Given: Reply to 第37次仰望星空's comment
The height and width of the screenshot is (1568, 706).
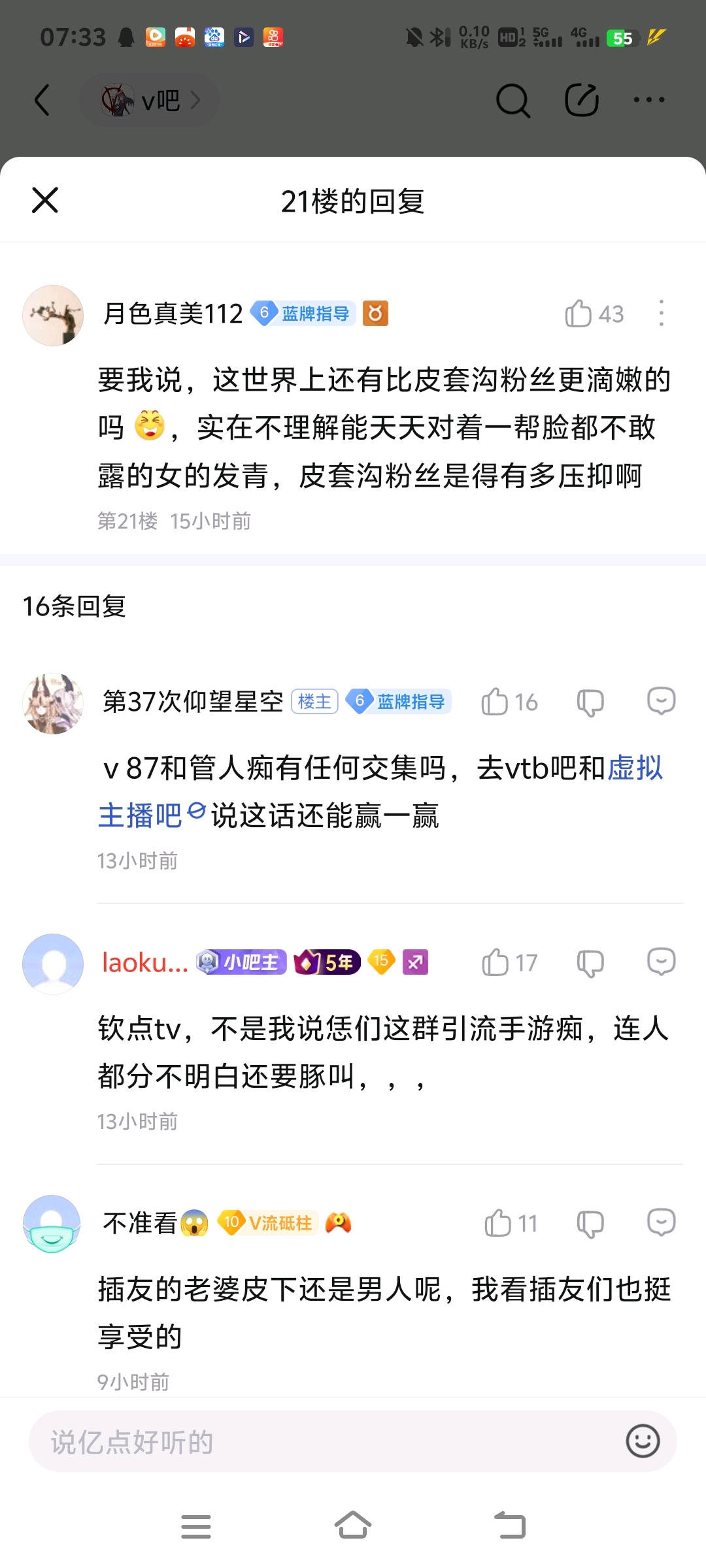Looking at the screenshot, I should point(661,701).
